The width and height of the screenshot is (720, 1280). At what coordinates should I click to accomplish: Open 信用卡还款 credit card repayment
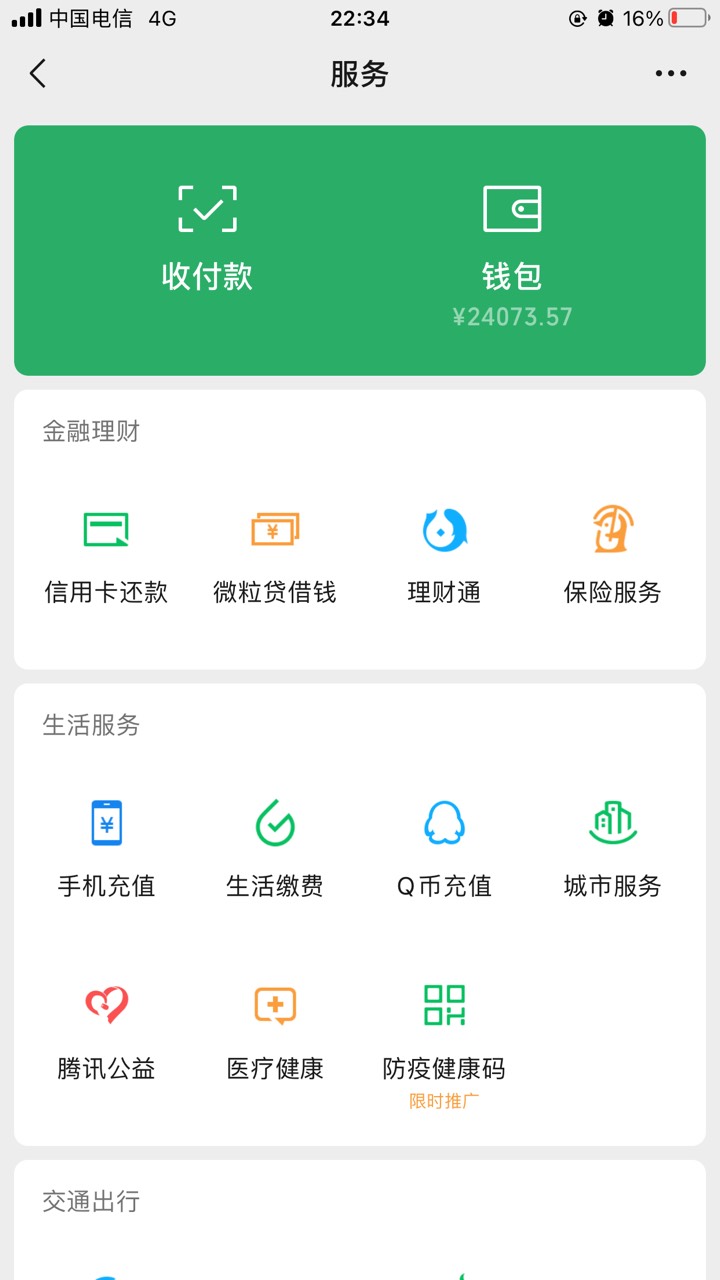[106, 556]
